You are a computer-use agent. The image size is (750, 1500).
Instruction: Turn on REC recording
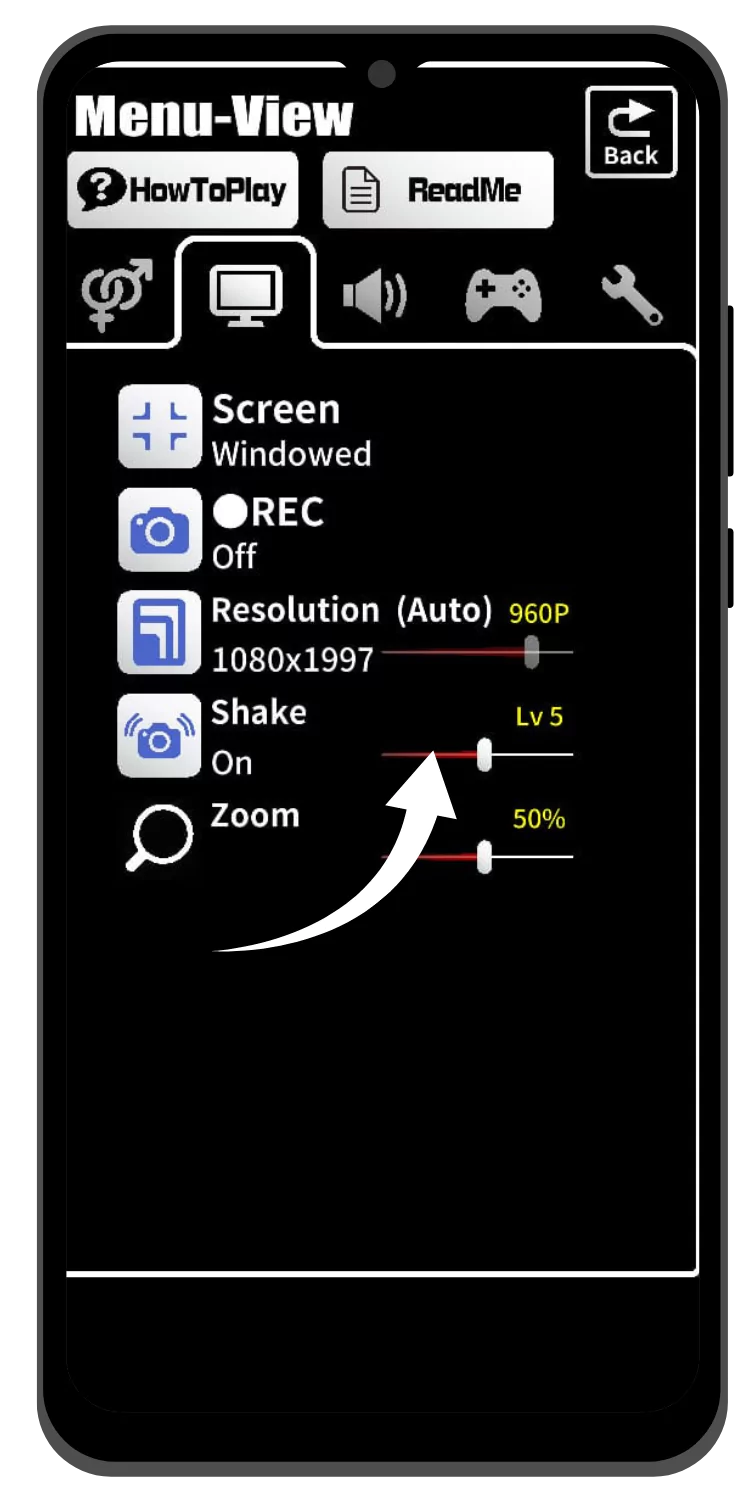tap(160, 530)
